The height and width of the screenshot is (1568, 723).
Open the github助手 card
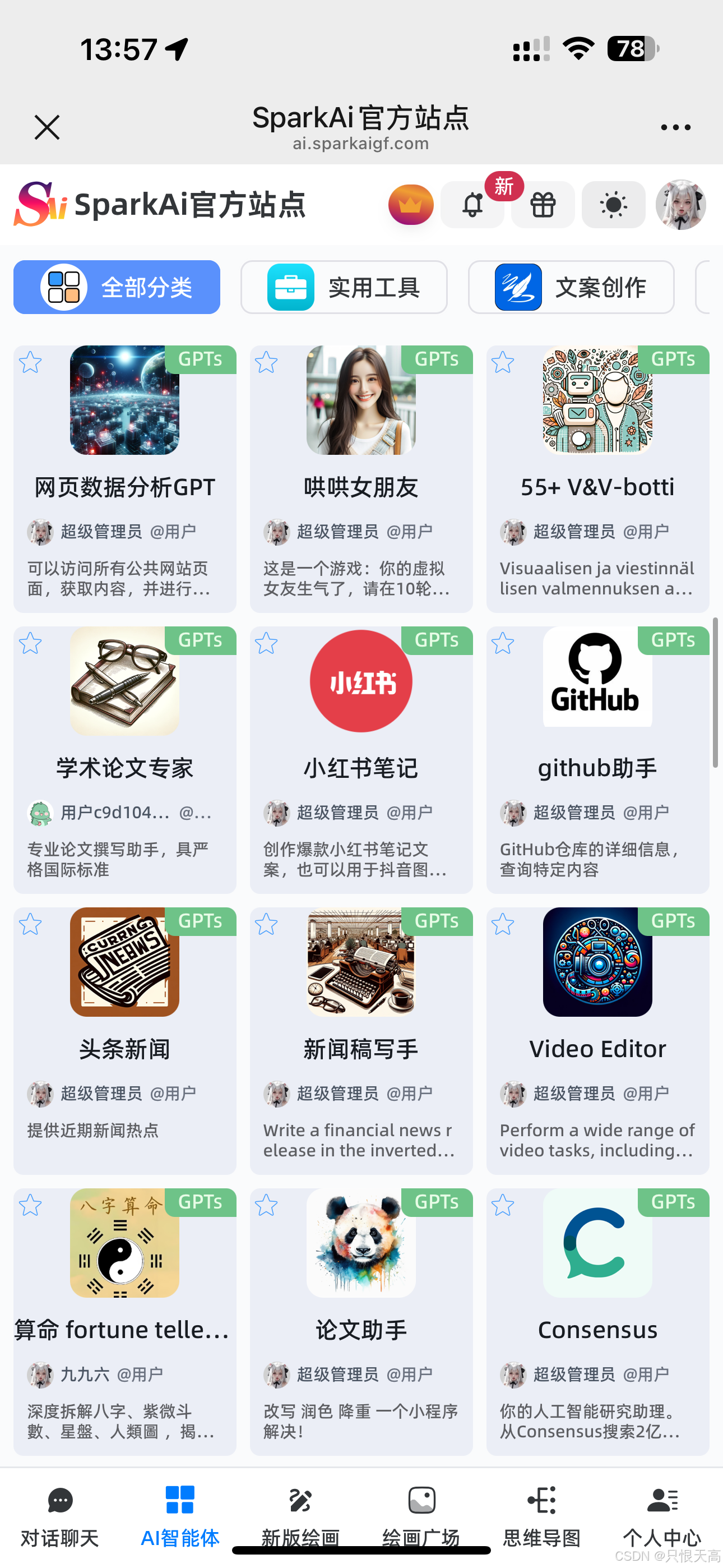point(597,759)
